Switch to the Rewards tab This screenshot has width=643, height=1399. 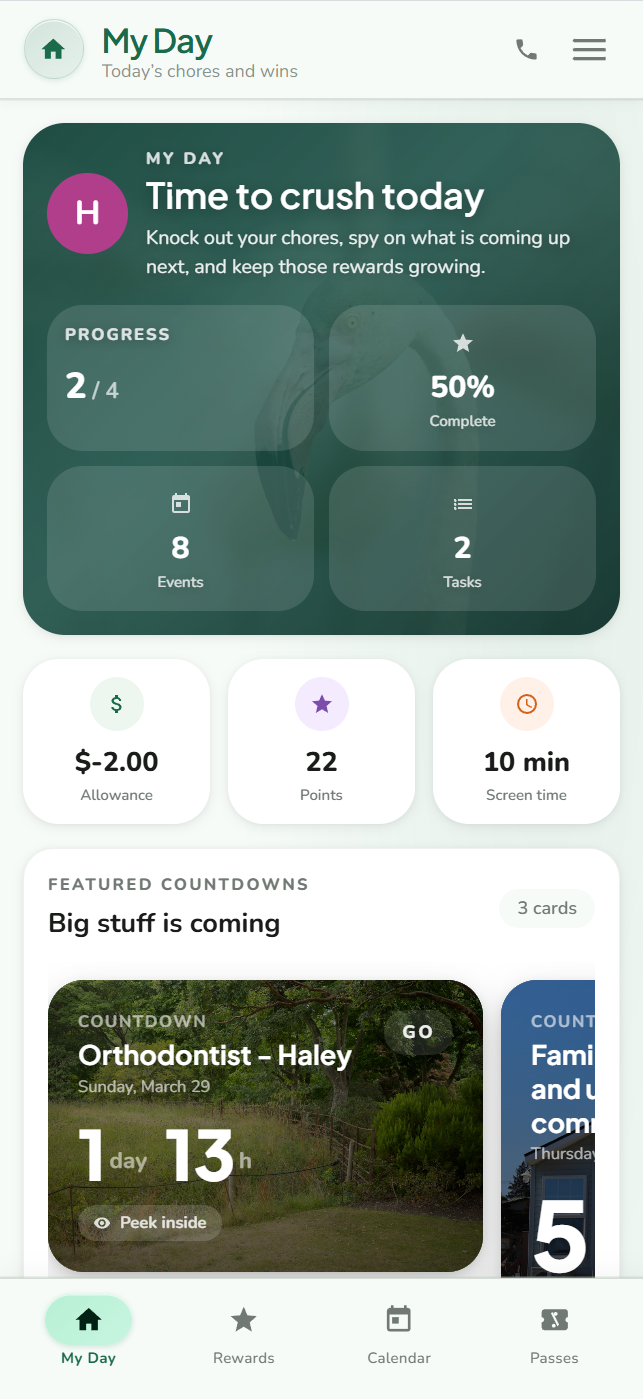pyautogui.click(x=243, y=1334)
